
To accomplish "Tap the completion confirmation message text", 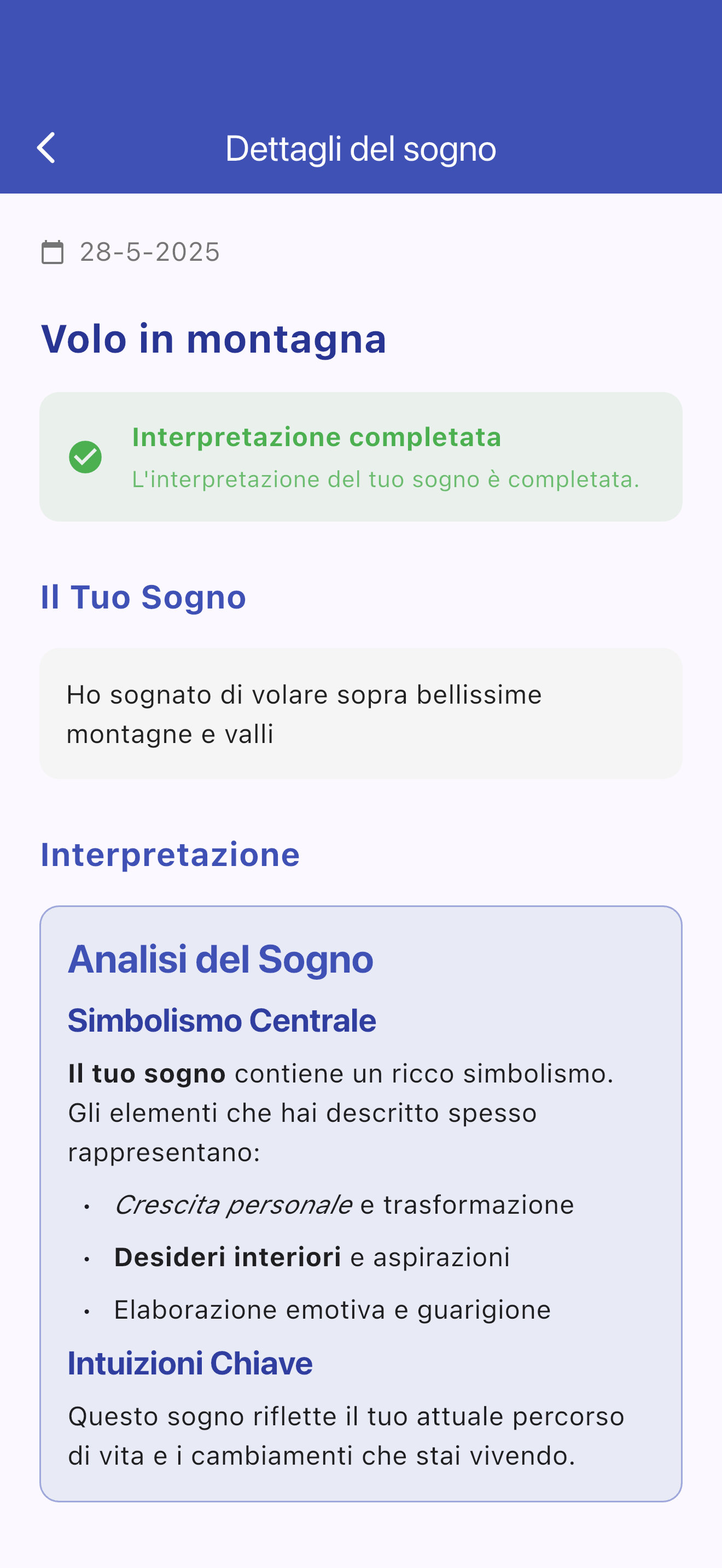I will click(x=386, y=479).
